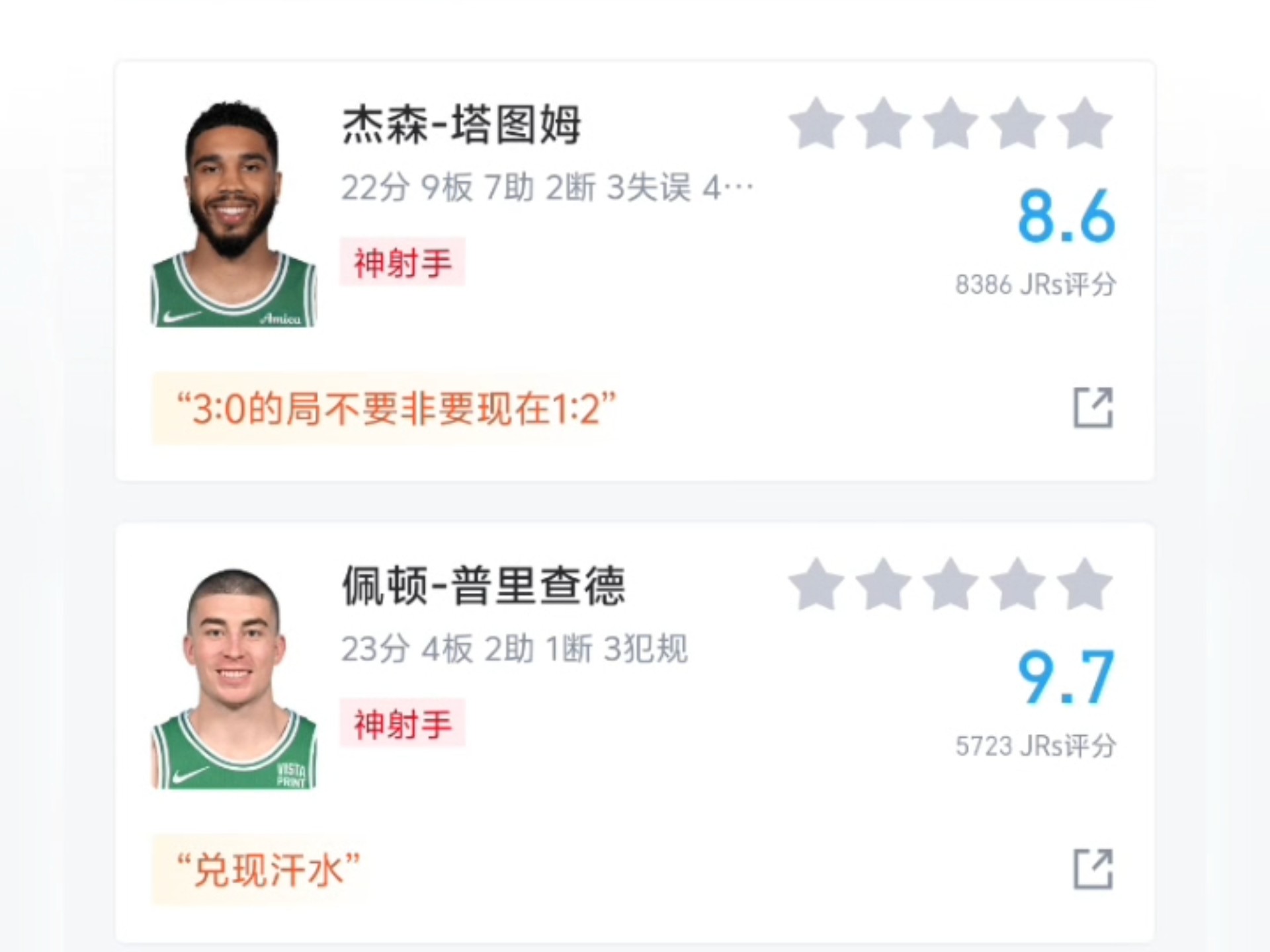Rate 杰森-塔图姆 five stars
1270x952 pixels.
(1084, 124)
